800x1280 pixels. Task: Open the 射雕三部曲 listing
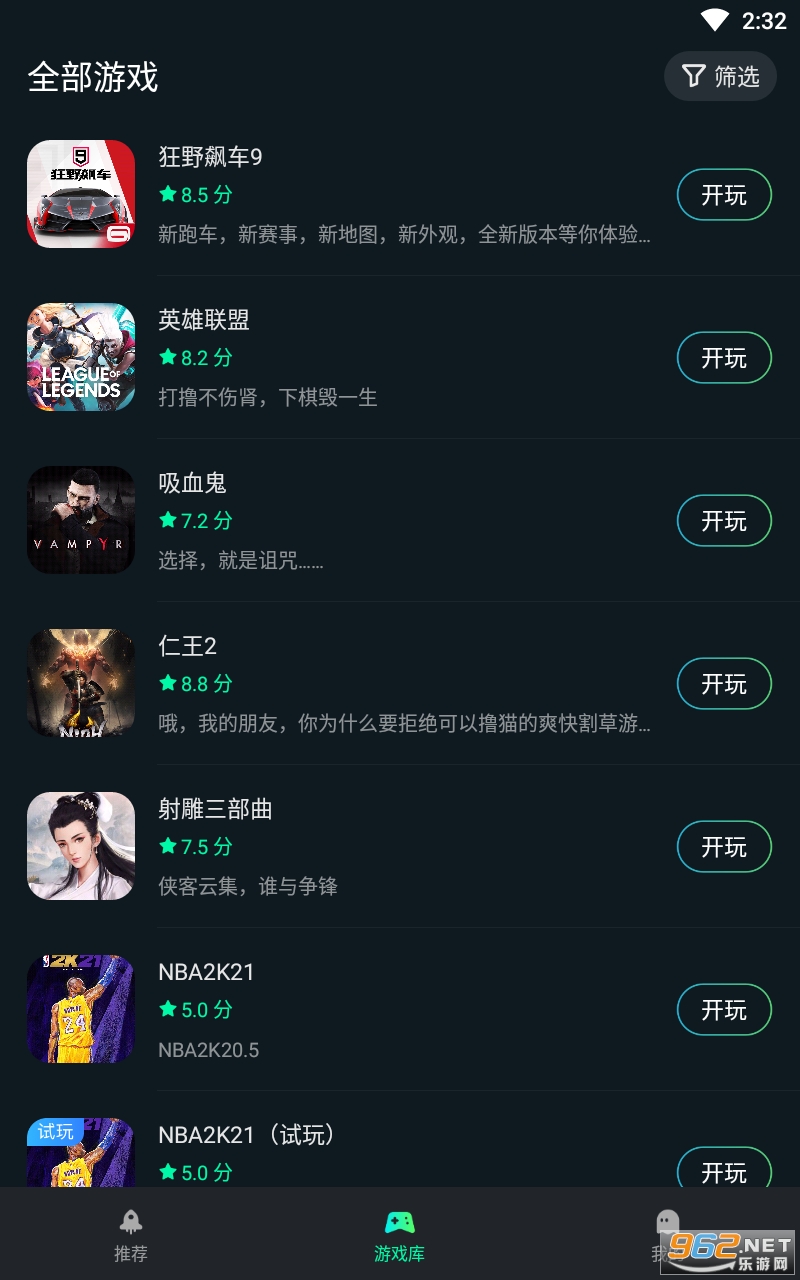400,847
